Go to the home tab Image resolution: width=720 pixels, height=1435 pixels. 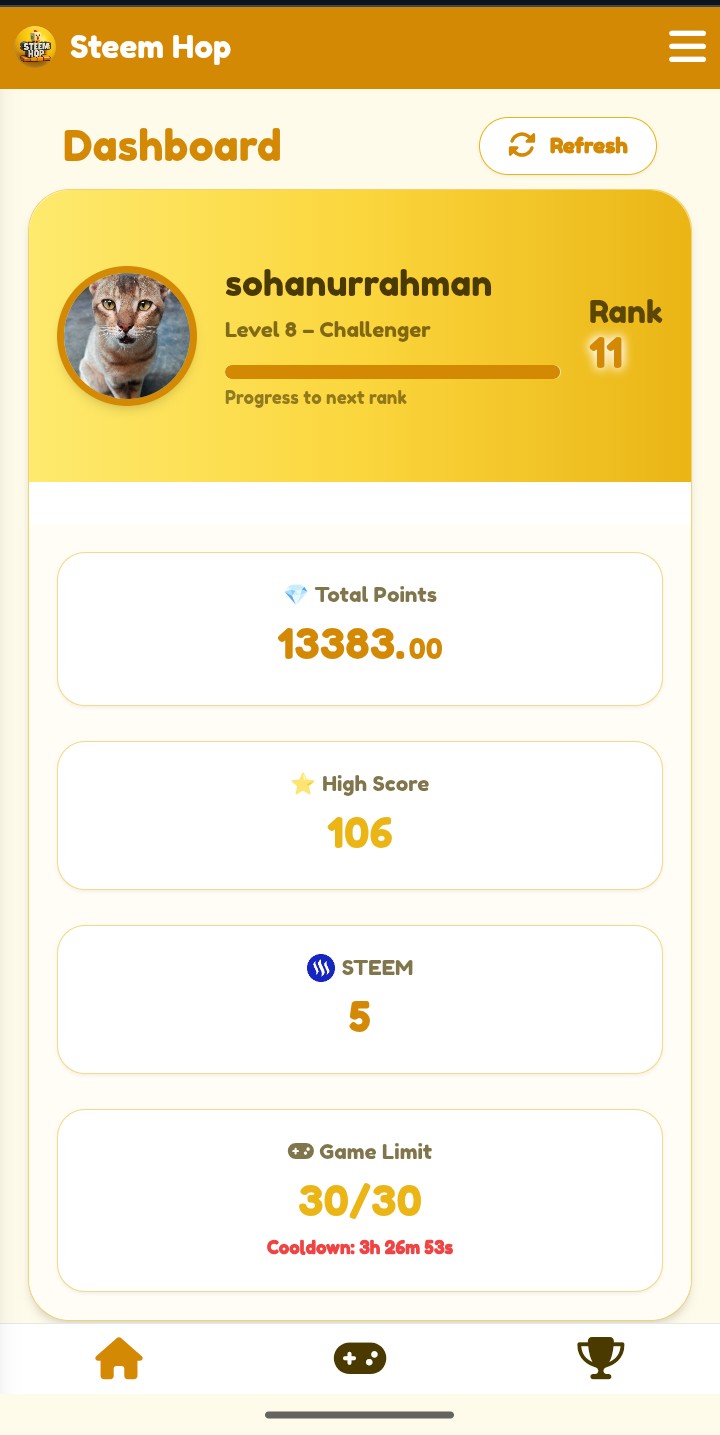coord(119,1358)
